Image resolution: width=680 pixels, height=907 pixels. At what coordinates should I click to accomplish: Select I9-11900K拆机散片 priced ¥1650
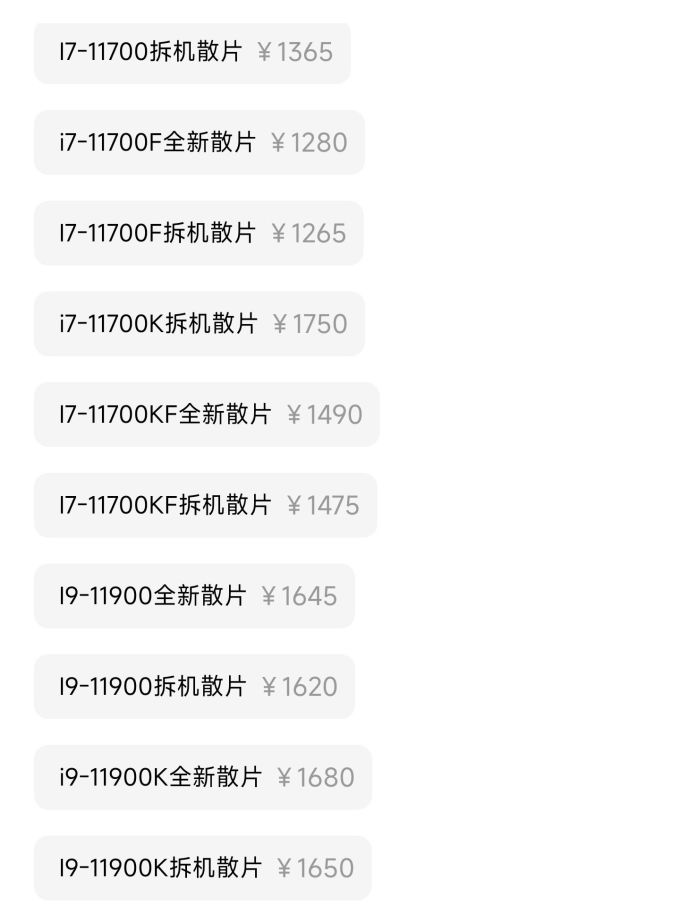pos(202,868)
